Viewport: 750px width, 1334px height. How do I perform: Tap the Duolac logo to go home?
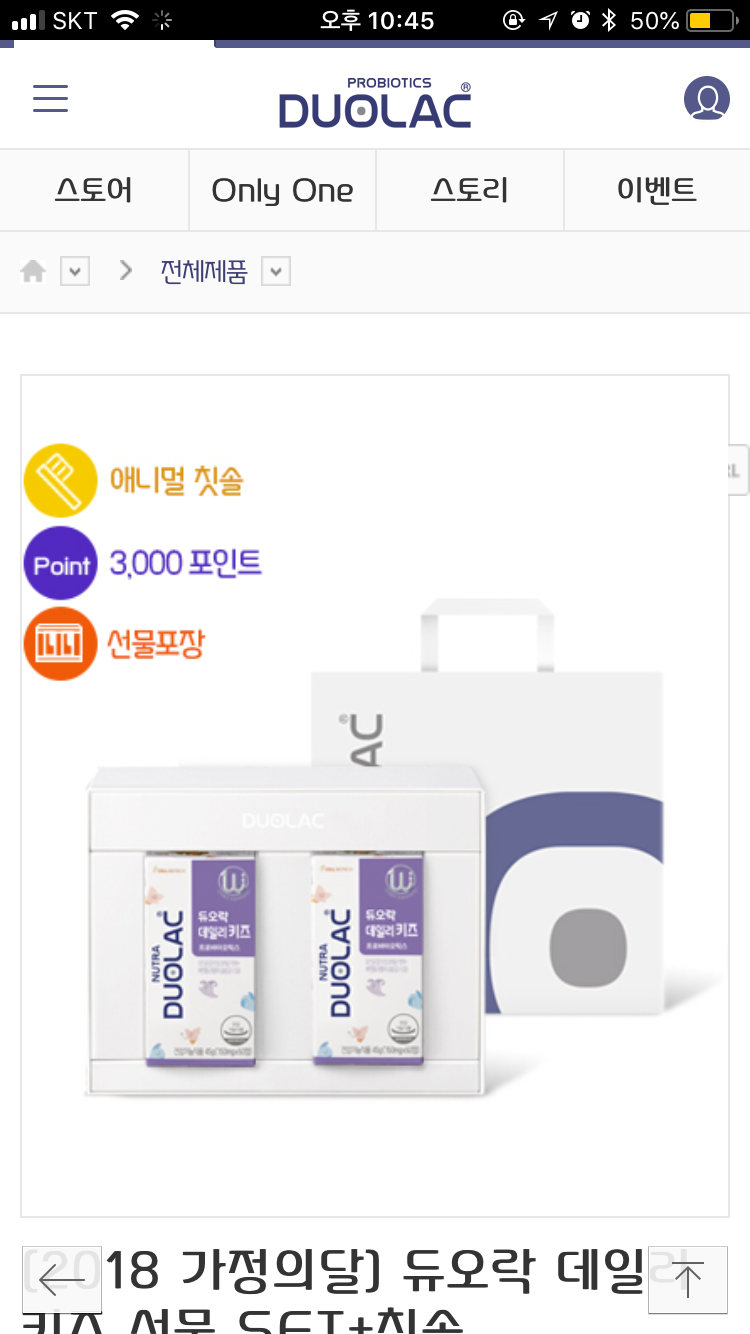coord(375,102)
